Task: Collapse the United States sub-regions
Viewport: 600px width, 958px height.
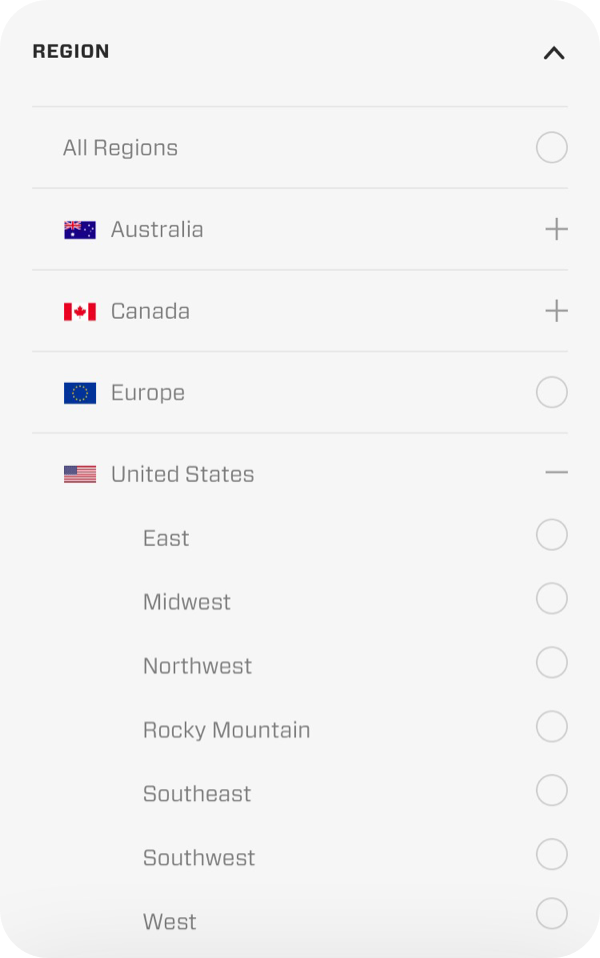Action: click(556, 473)
